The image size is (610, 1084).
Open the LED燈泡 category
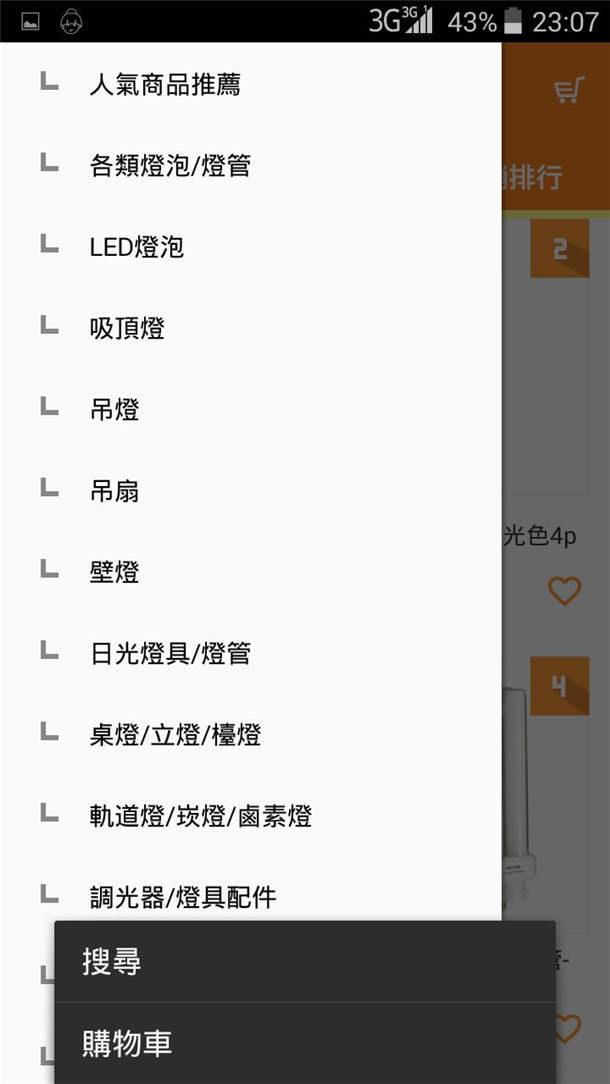click(250, 247)
